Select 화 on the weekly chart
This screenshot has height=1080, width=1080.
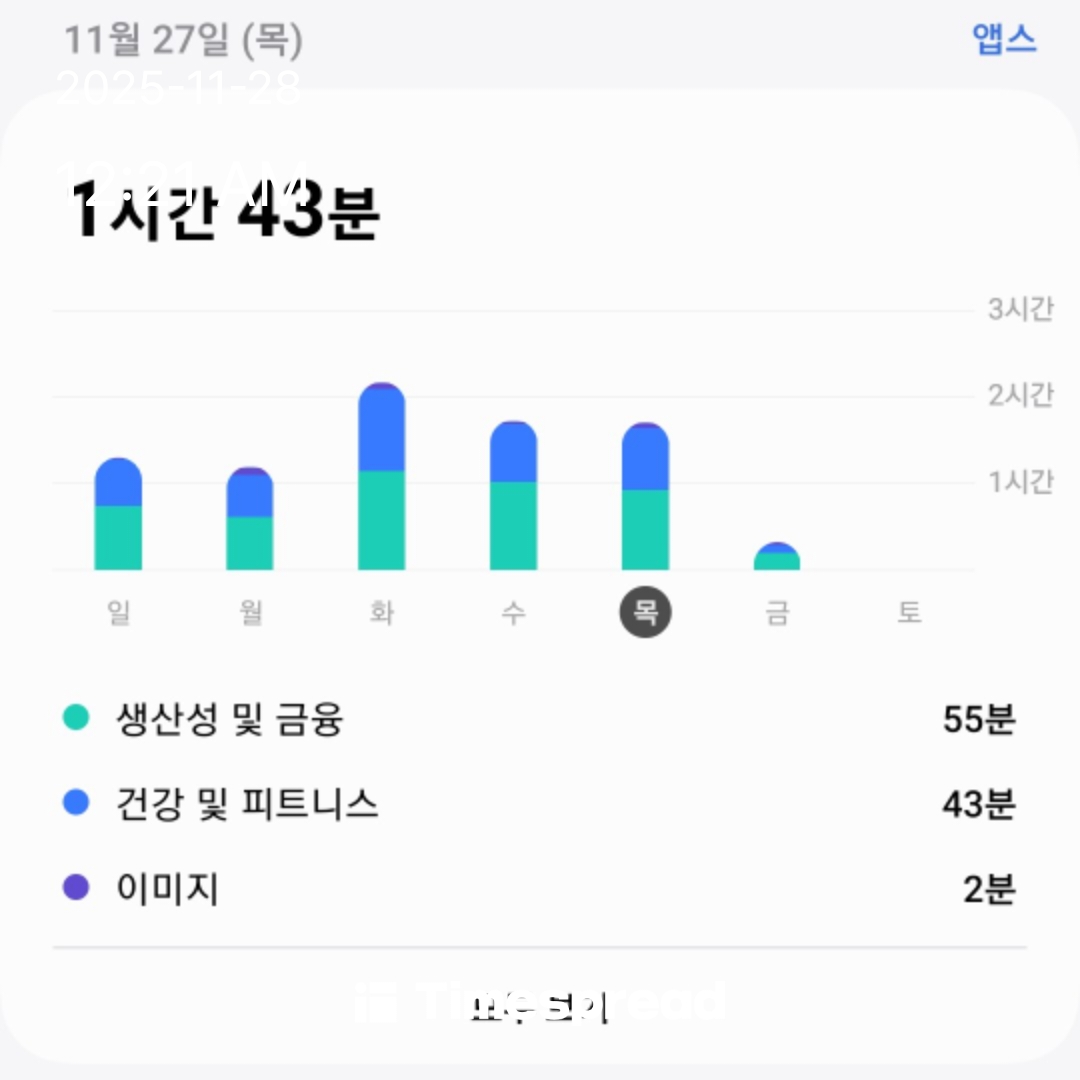381,611
